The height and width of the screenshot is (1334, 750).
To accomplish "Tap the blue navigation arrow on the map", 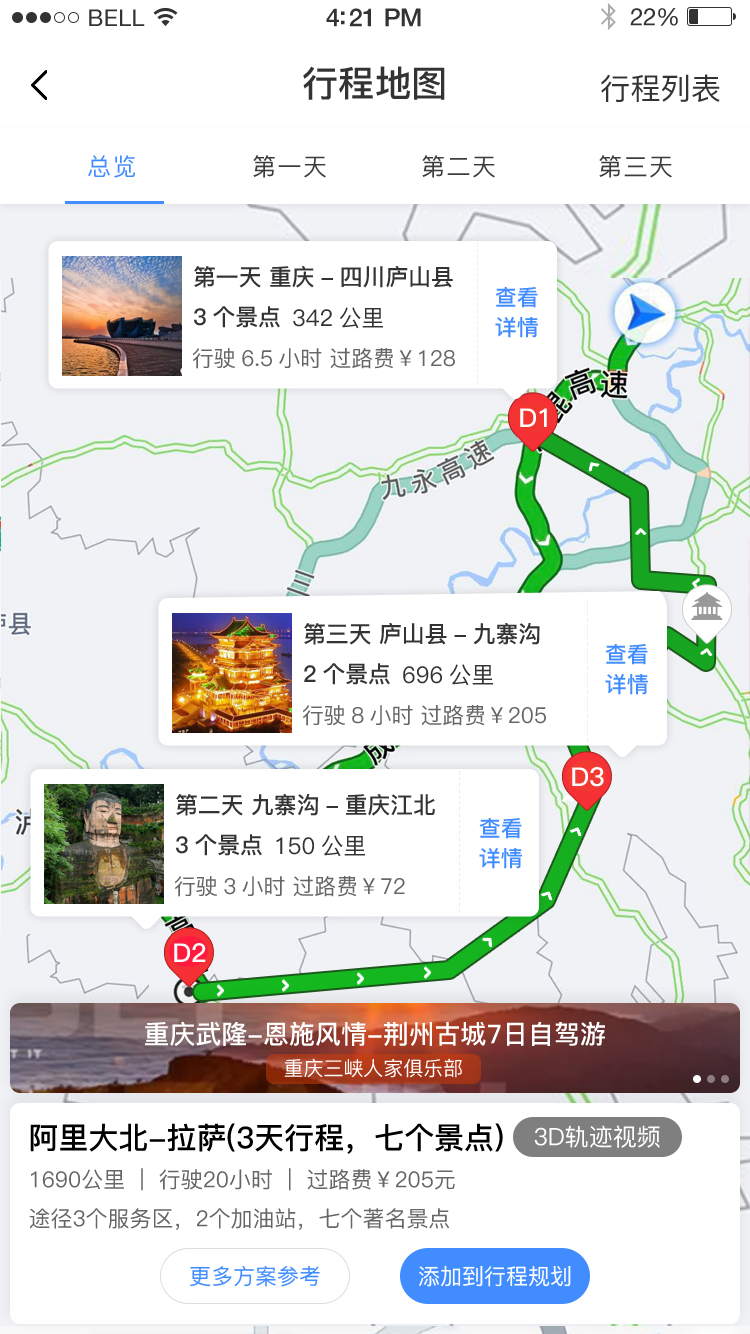I will (643, 314).
